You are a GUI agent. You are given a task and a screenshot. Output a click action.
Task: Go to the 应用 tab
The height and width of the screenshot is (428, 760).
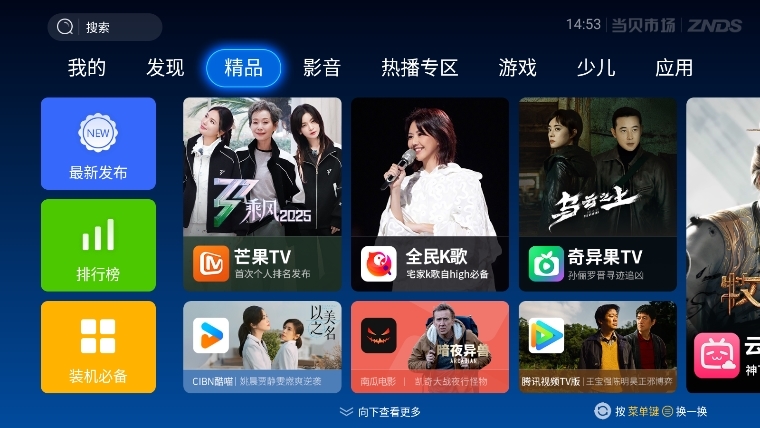tap(674, 68)
